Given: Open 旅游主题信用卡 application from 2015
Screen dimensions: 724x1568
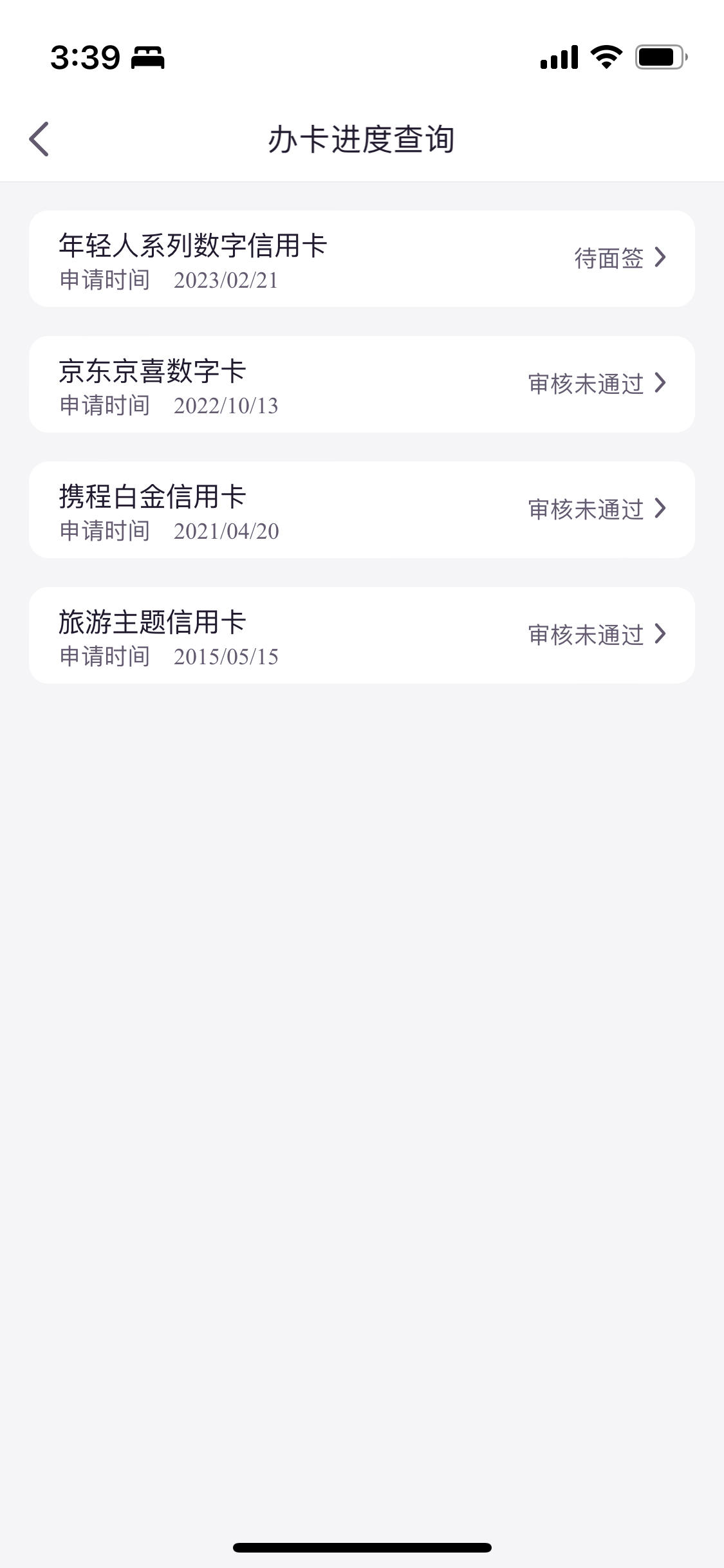Looking at the screenshot, I should pyautogui.click(x=362, y=635).
